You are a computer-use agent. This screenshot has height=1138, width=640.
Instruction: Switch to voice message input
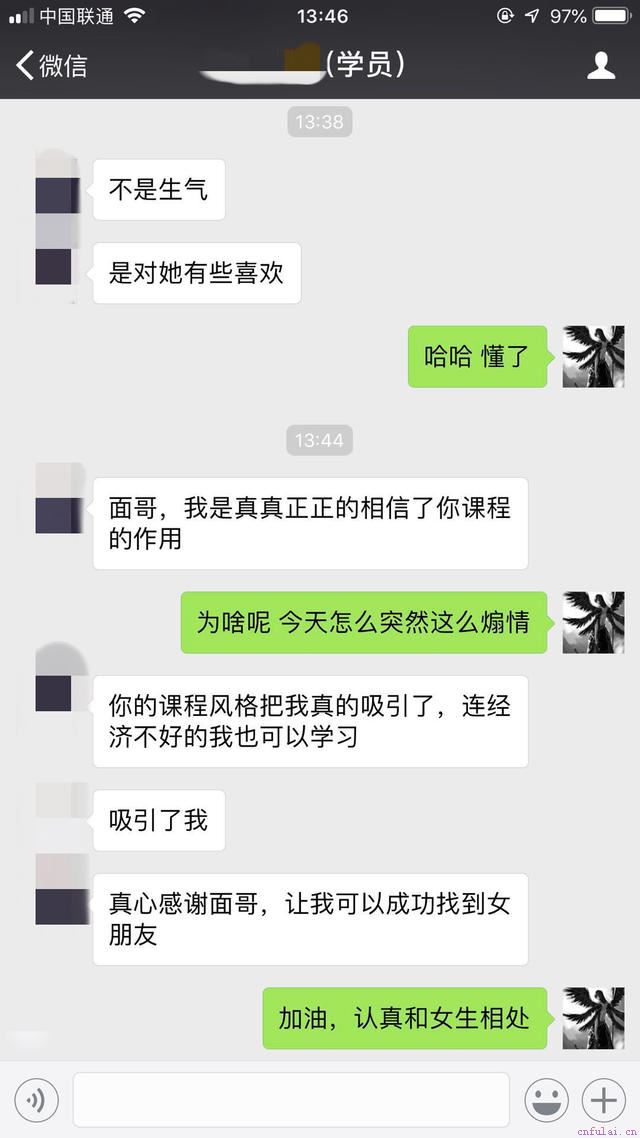pos(37,1100)
